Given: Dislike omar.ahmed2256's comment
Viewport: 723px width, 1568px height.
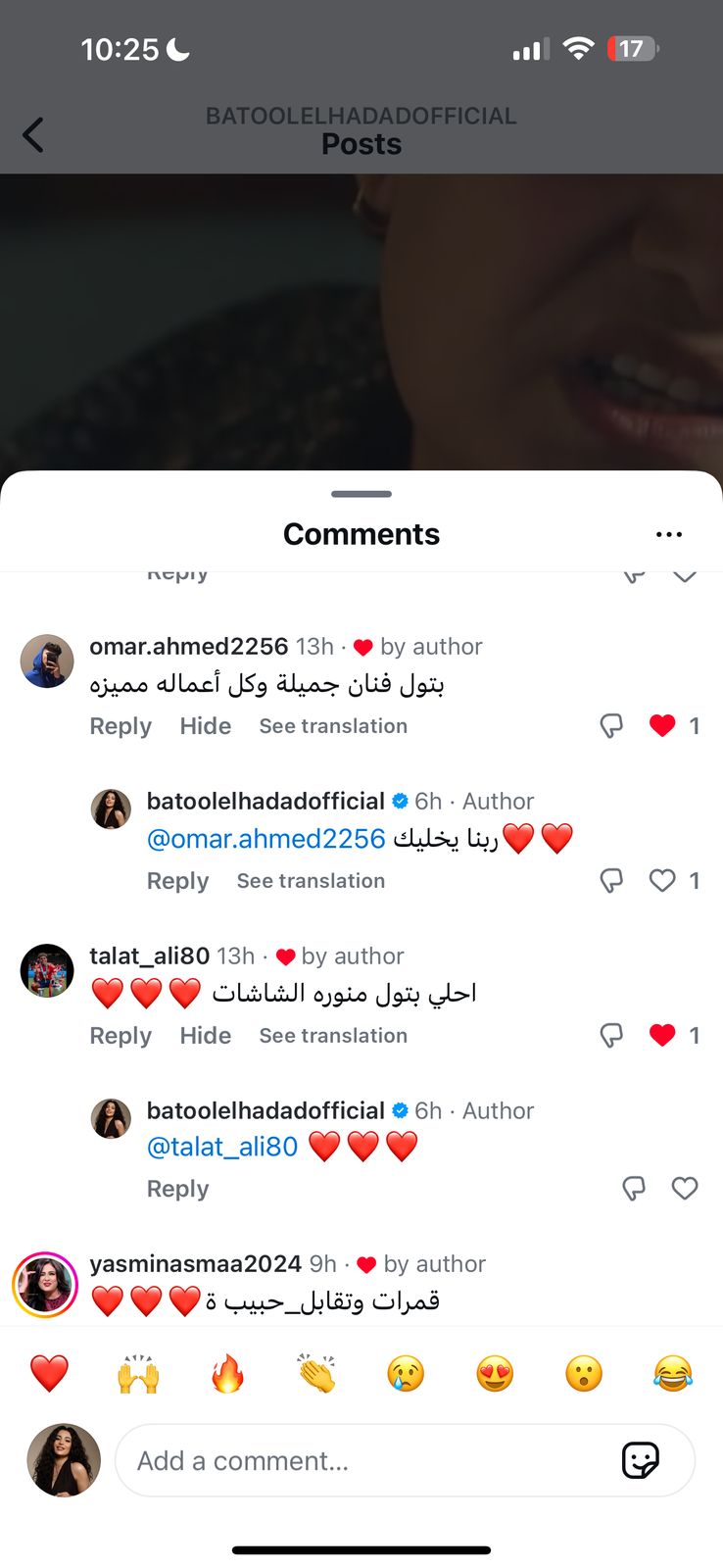Looking at the screenshot, I should [611, 725].
